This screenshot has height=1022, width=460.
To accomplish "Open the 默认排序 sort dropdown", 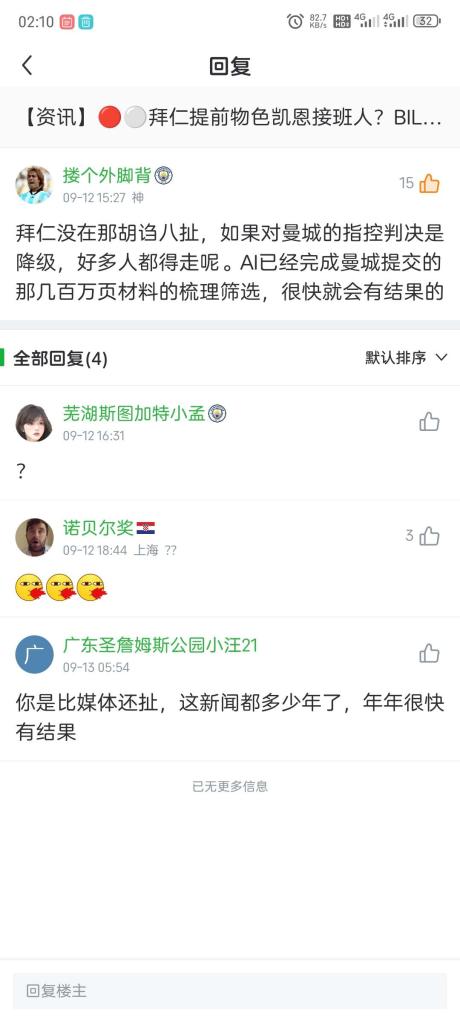I will tap(406, 357).
